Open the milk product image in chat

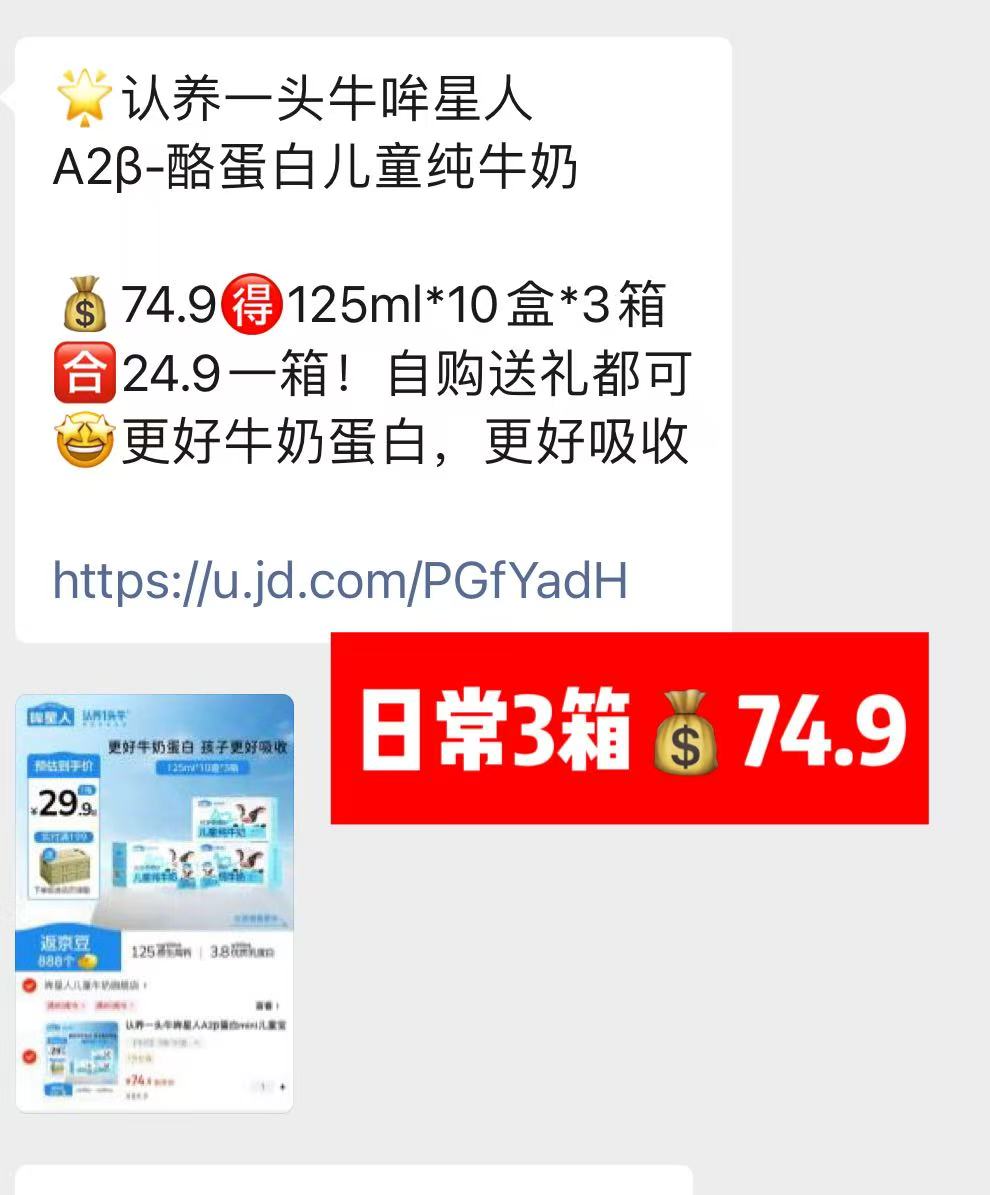click(155, 902)
